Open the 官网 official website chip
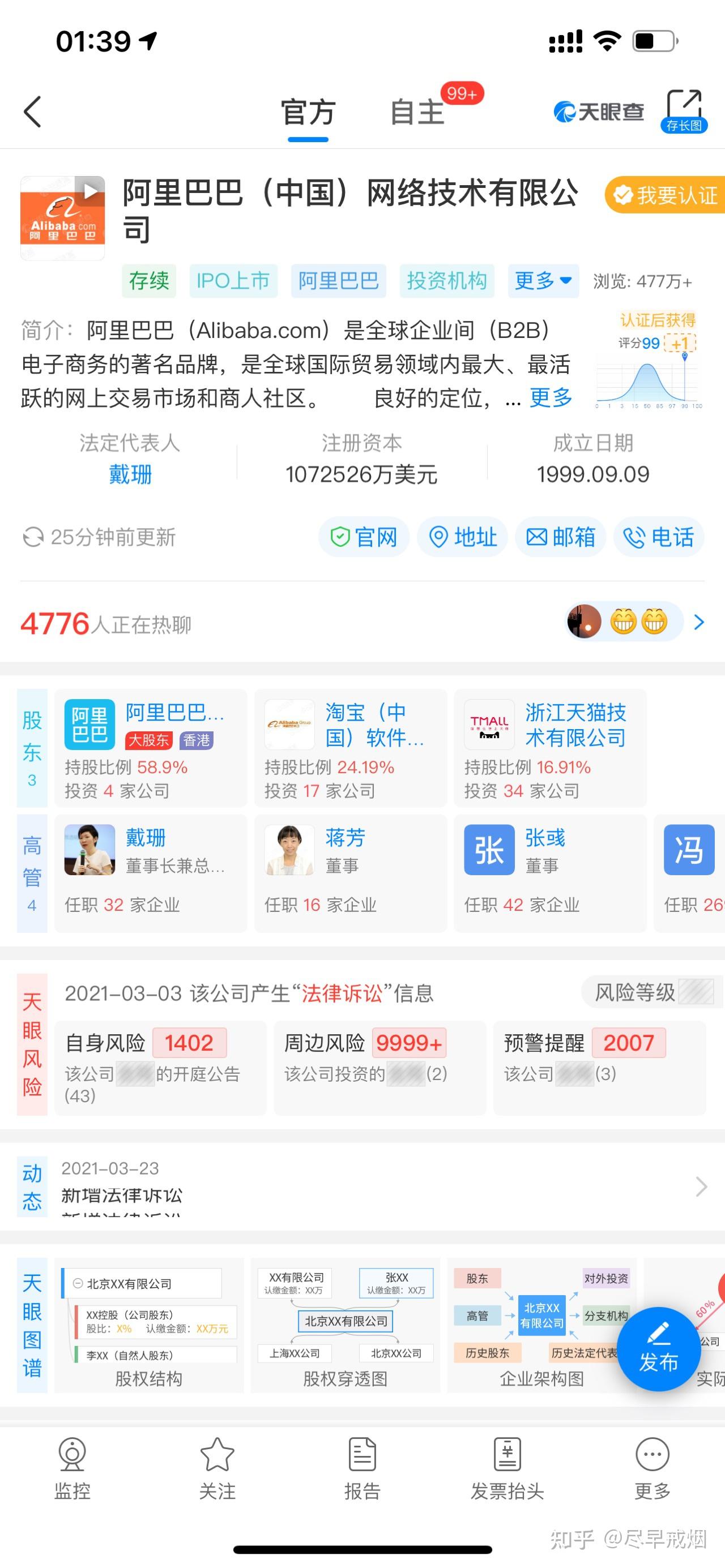 (364, 537)
